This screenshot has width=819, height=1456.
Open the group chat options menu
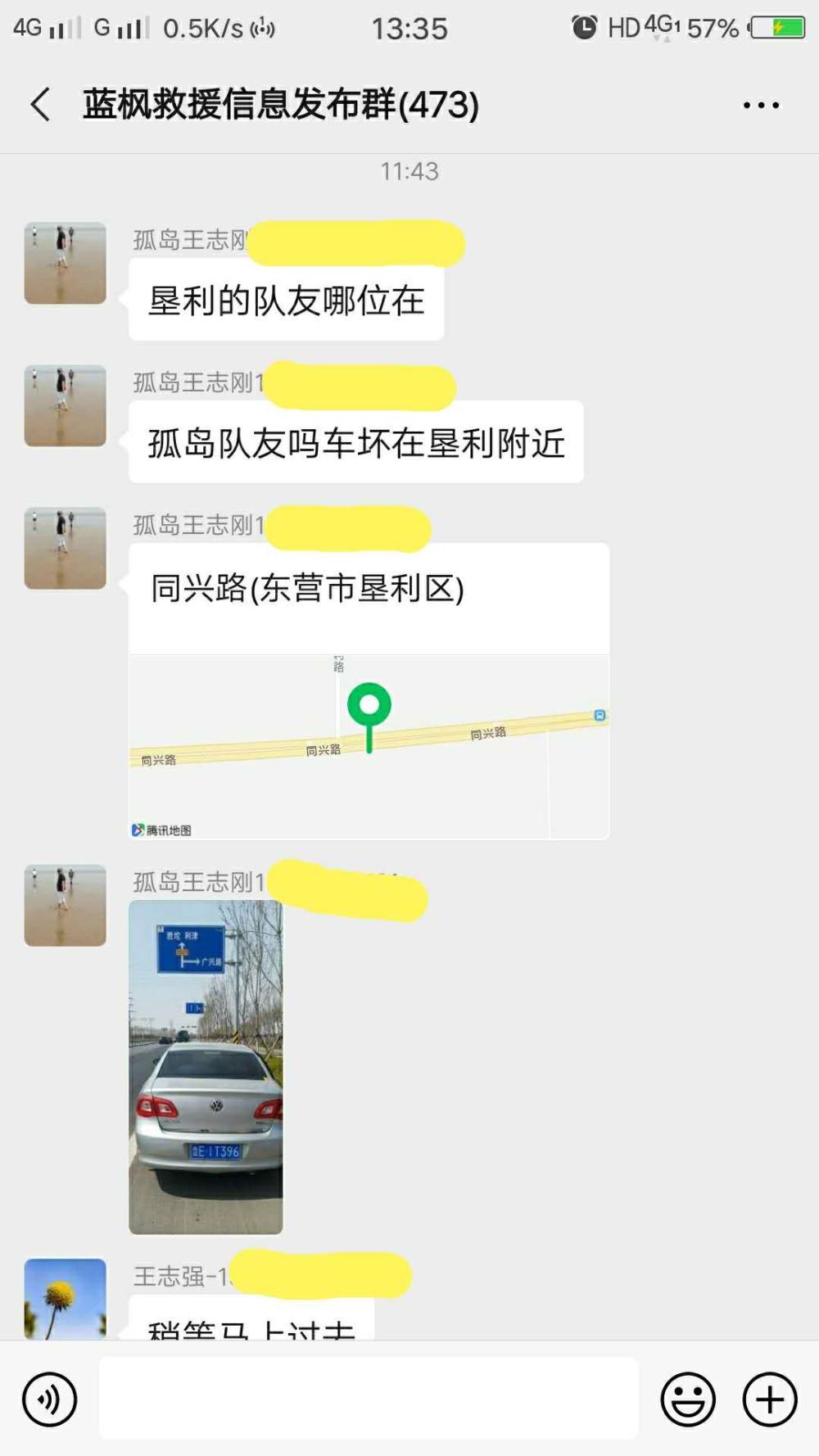[761, 105]
